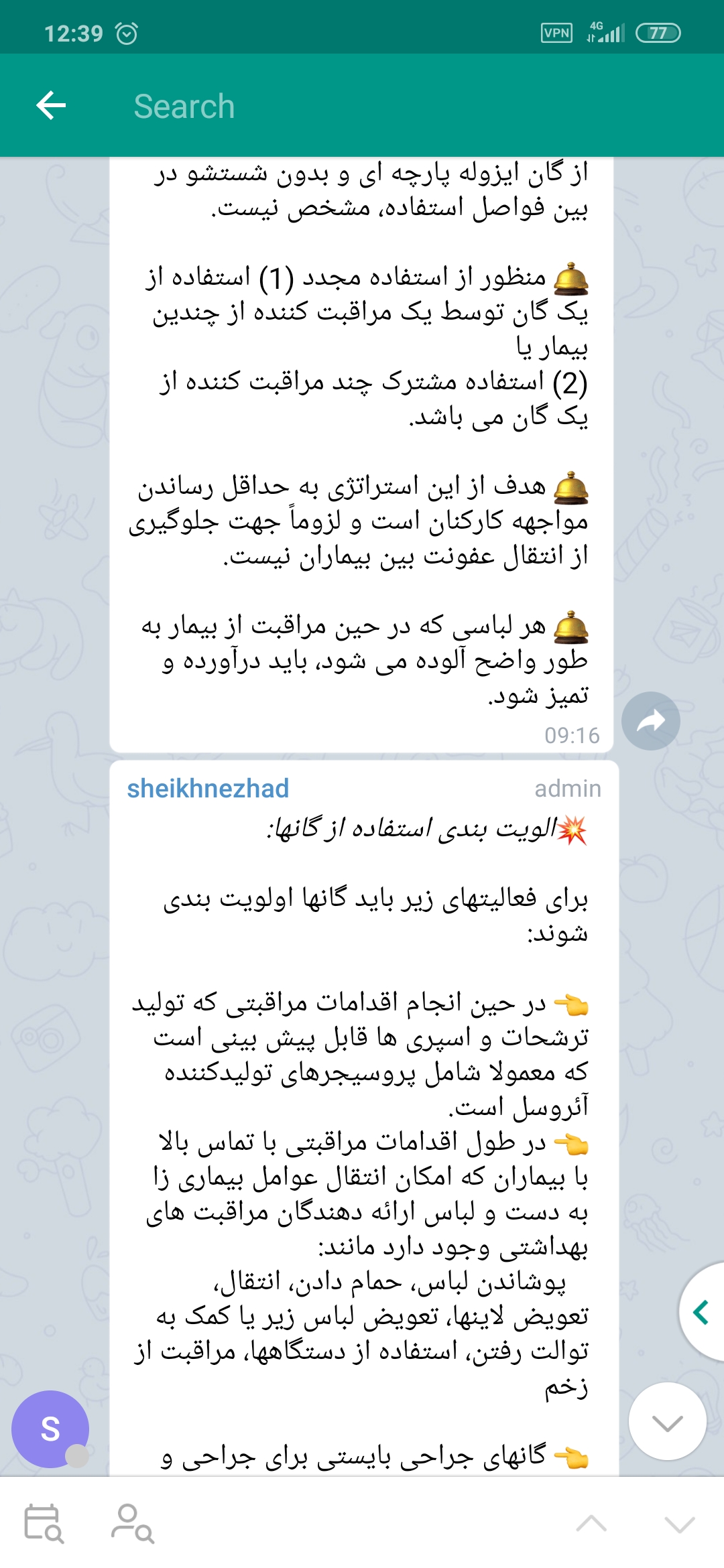The width and height of the screenshot is (724, 1568).
Task: Go to next search result arrow
Action: click(x=679, y=1524)
